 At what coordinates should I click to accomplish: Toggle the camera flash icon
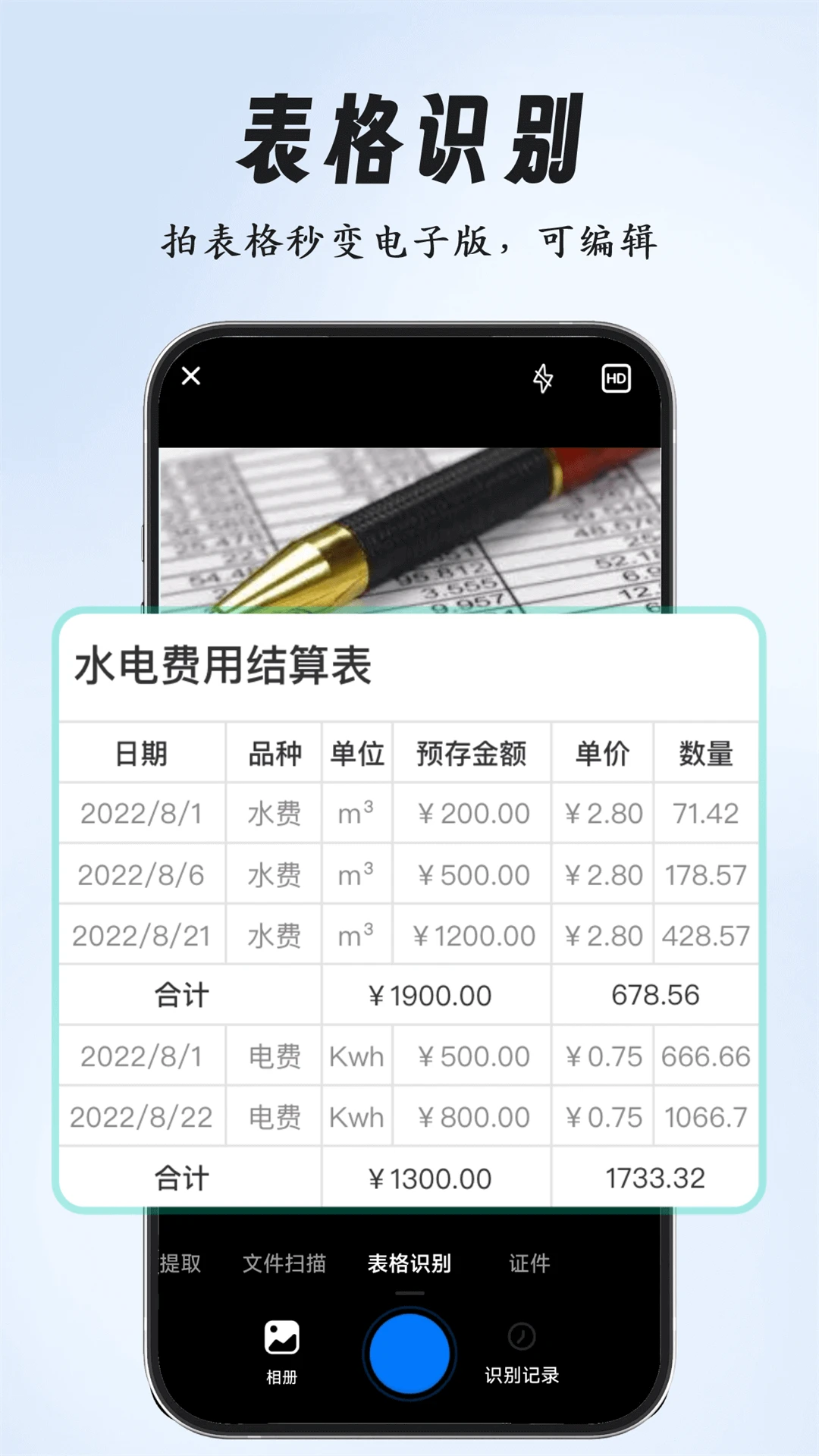544,378
